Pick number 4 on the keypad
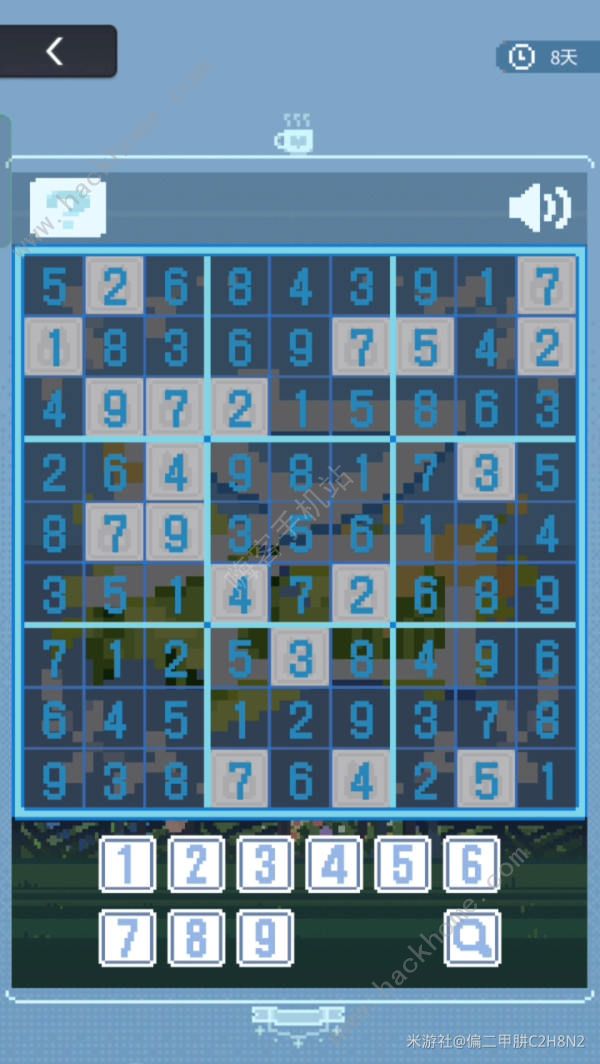The height and width of the screenshot is (1064, 600). coord(334,864)
